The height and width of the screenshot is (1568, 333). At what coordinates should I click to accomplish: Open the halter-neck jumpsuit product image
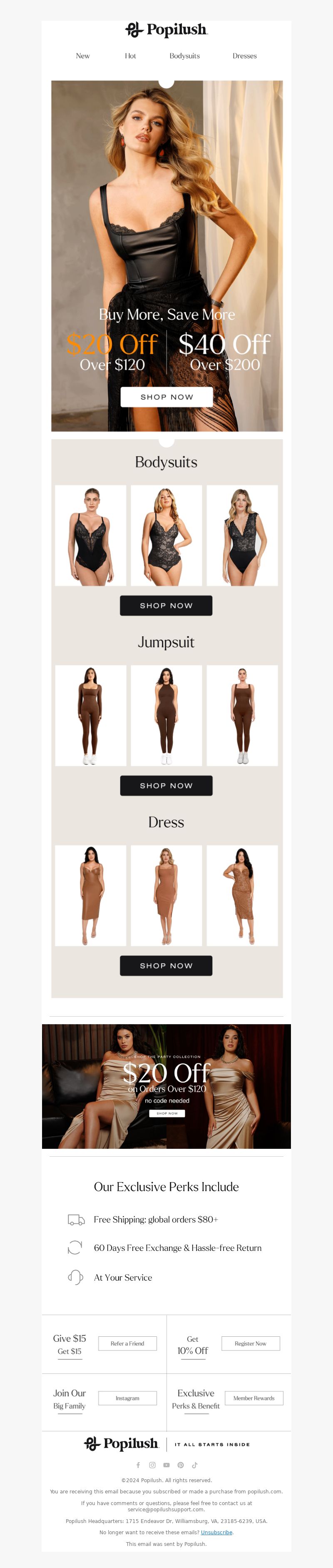(x=166, y=715)
